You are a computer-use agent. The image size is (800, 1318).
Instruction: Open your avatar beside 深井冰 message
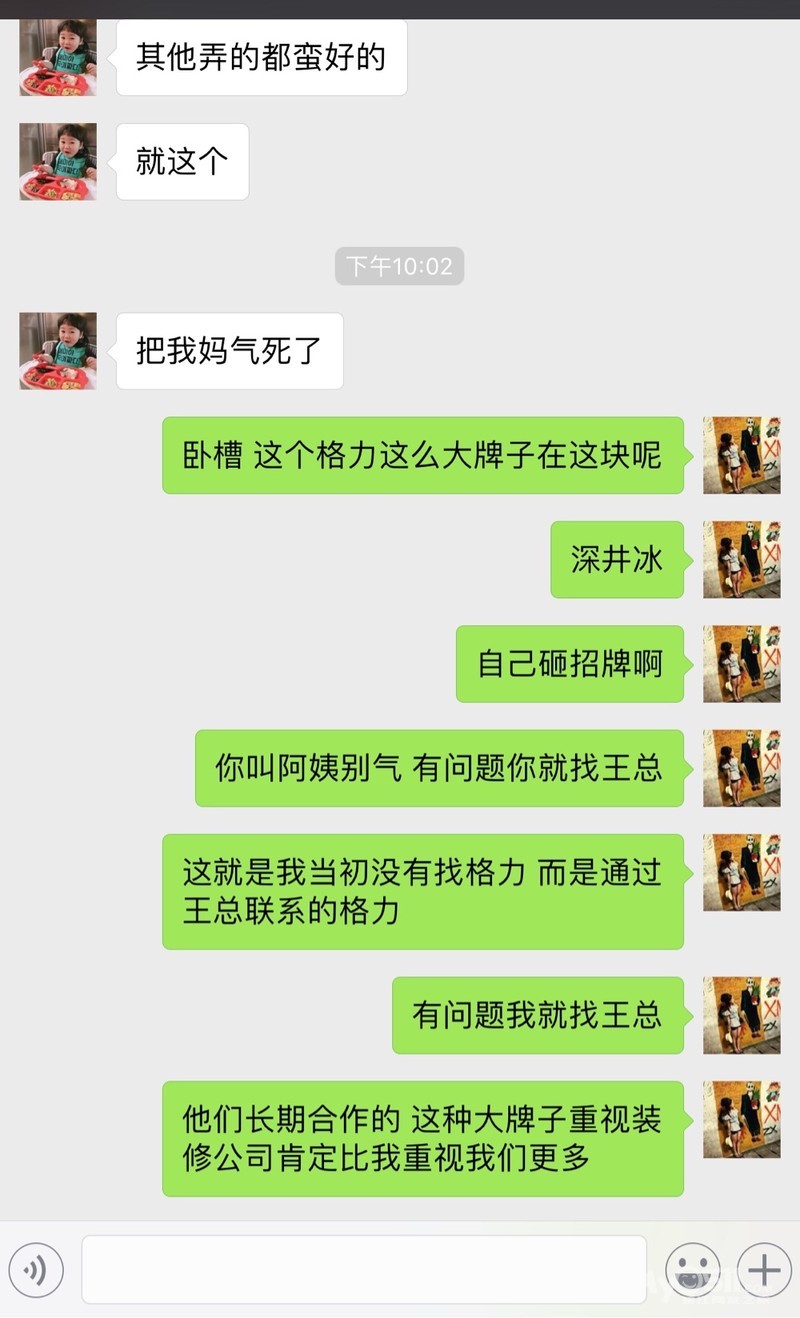(x=741, y=559)
